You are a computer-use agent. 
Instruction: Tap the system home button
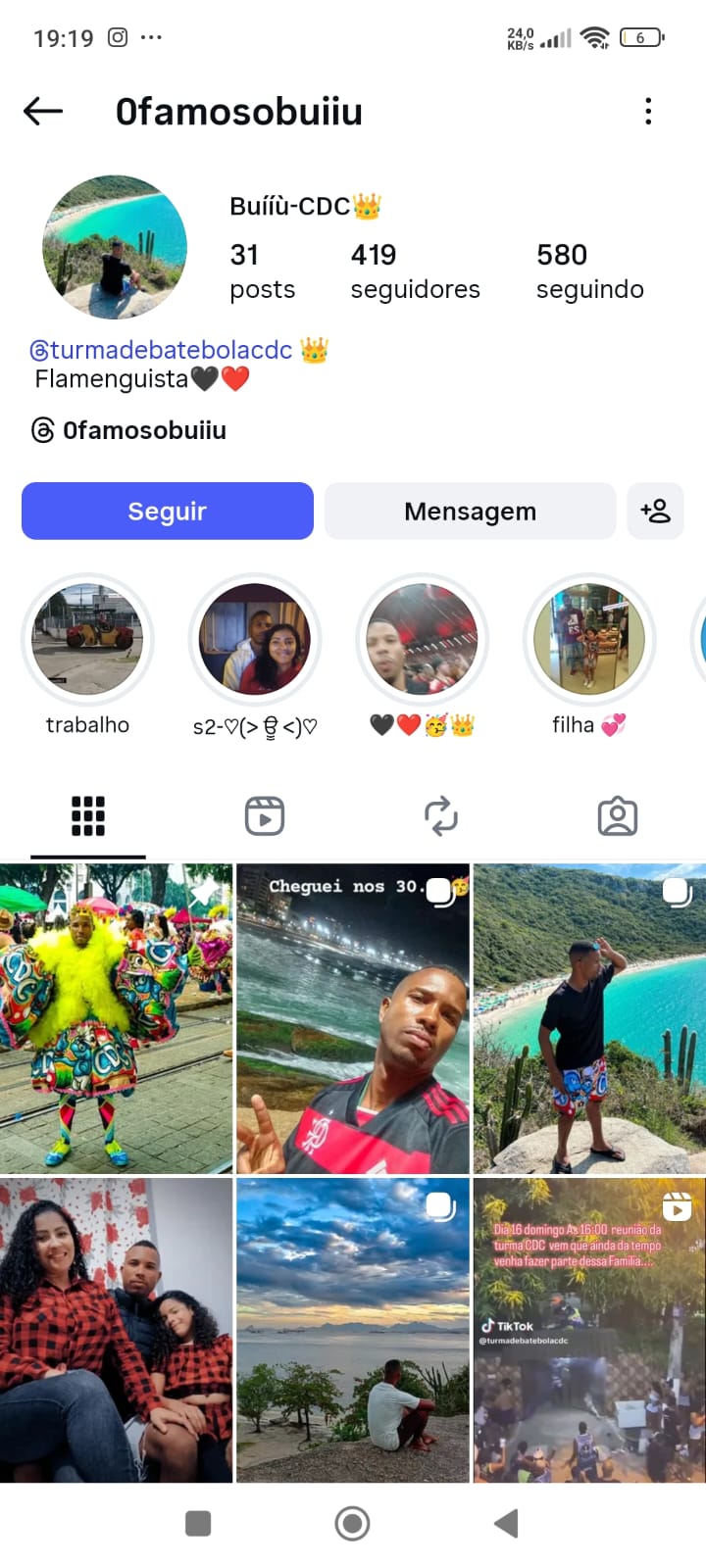352,1523
